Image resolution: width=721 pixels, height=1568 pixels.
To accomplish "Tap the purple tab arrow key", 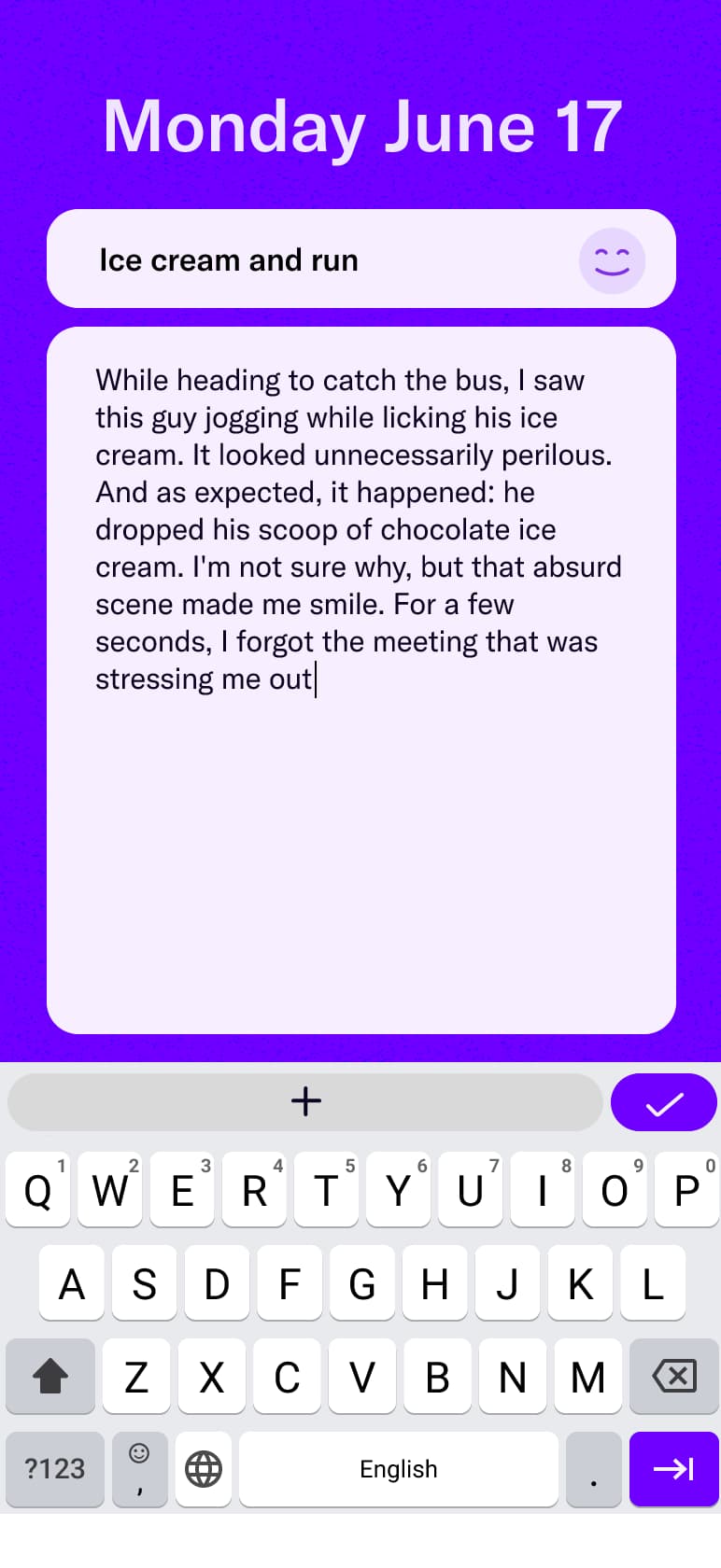I will click(672, 1469).
